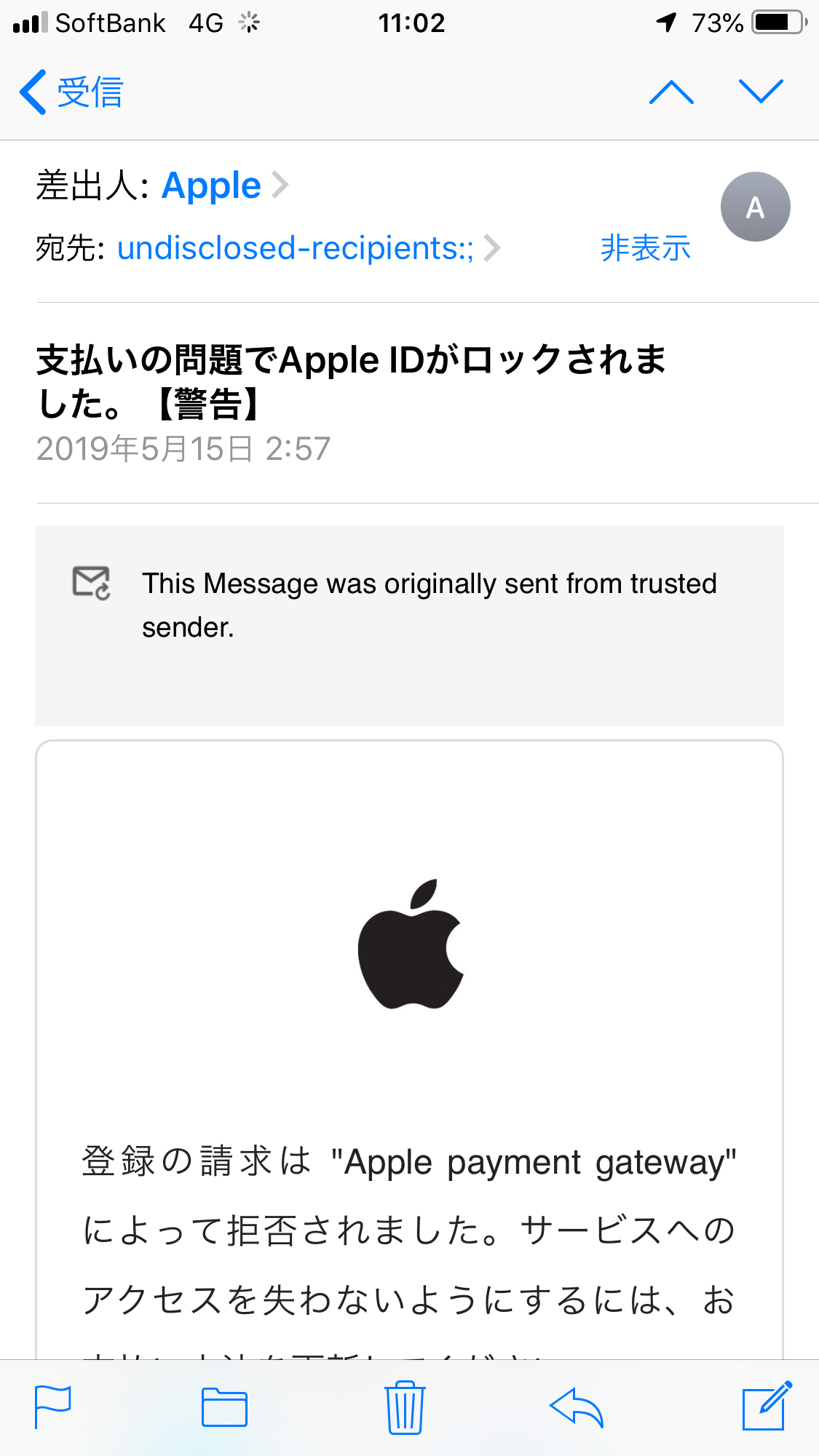
Task: Show undisclosed-recipients details
Action: (295, 248)
